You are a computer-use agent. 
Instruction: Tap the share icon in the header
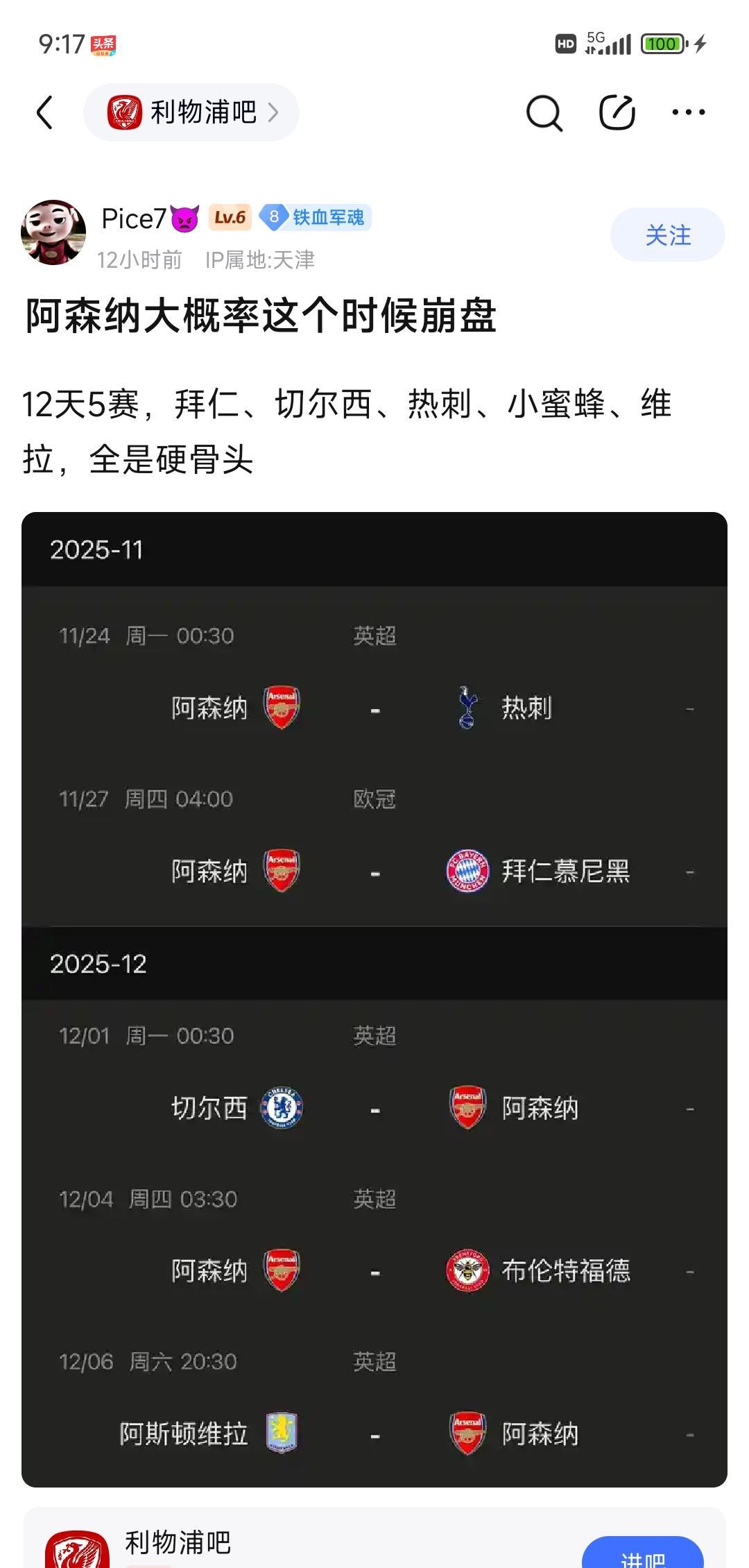click(616, 113)
